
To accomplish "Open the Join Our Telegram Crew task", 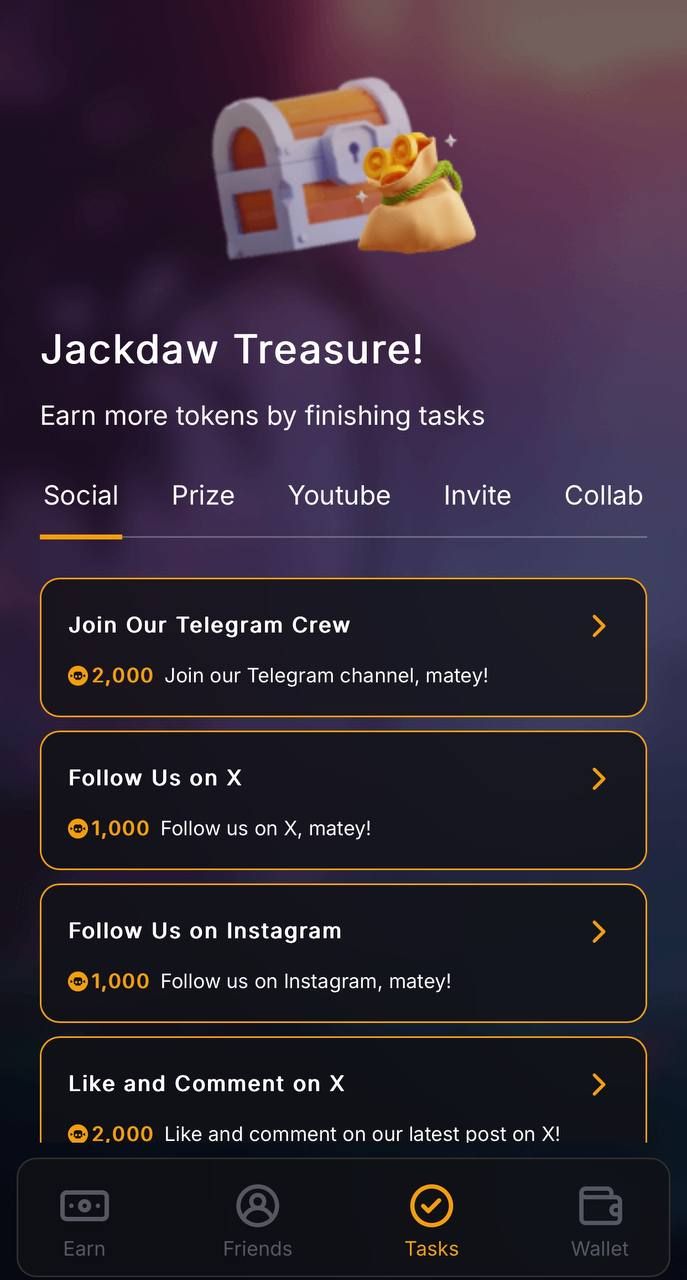I will 343,648.
